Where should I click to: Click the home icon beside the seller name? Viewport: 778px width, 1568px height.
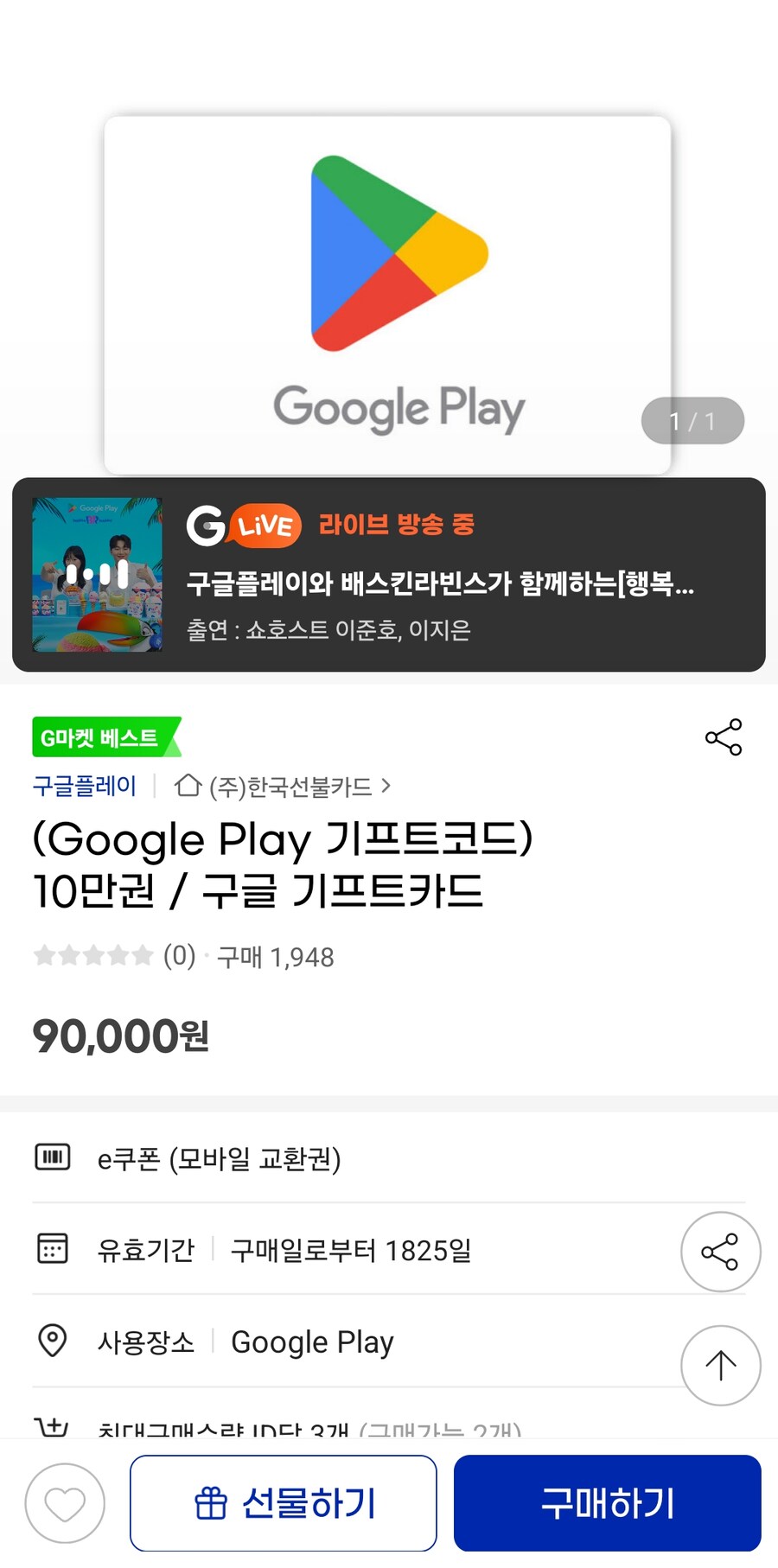coord(187,786)
